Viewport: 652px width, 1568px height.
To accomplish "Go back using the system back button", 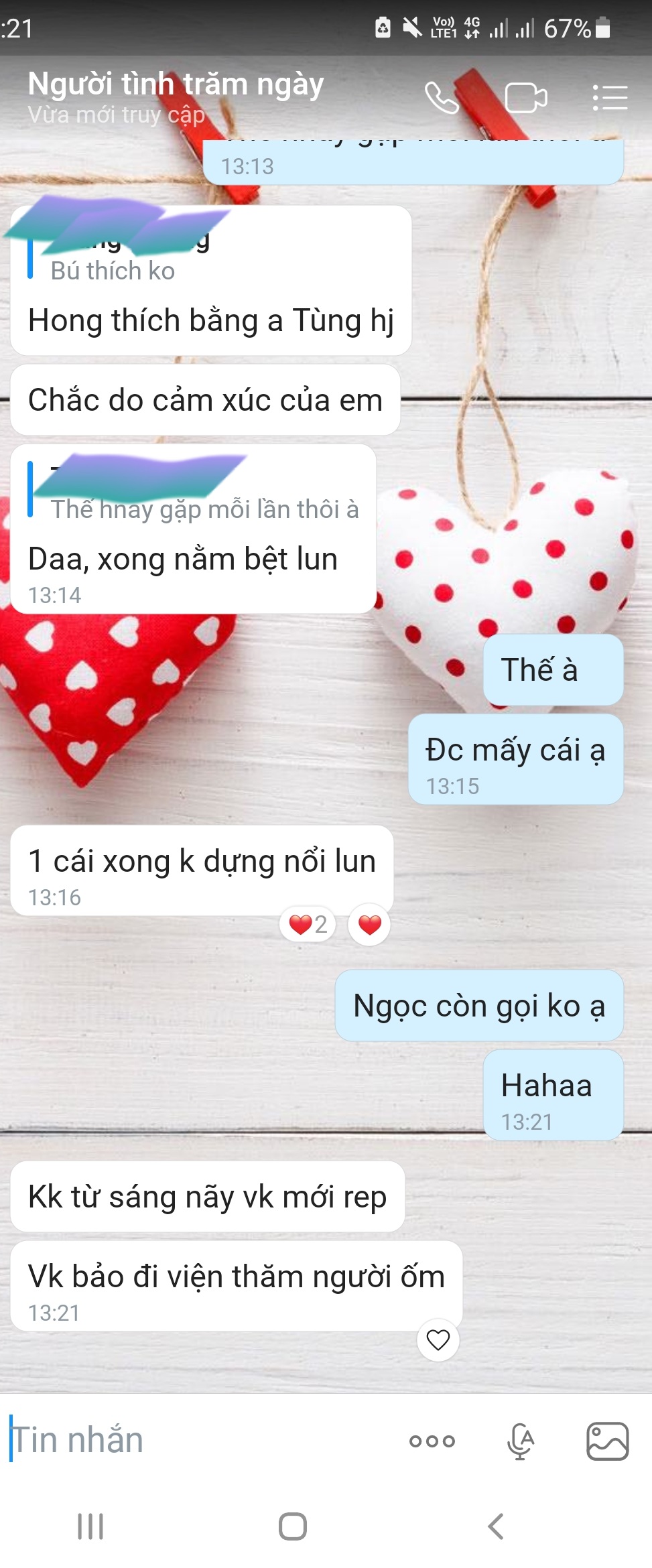I will 496,1526.
